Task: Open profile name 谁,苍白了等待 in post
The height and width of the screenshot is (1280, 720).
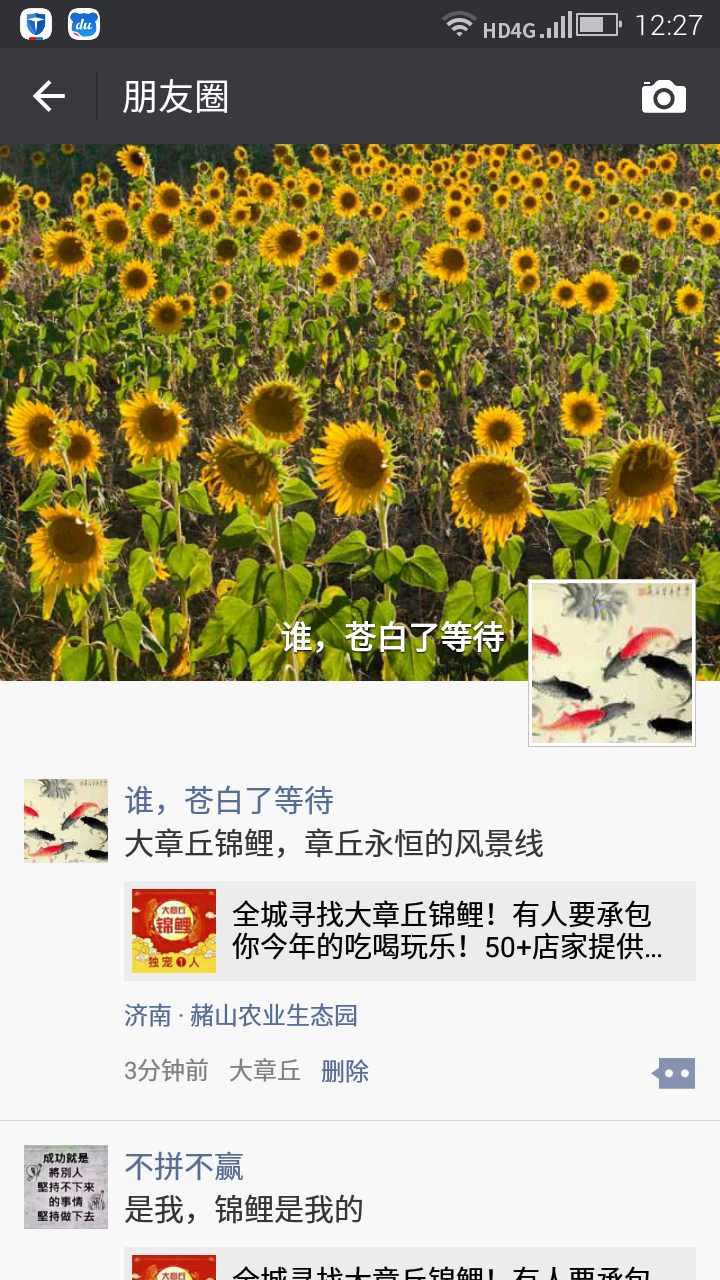Action: coord(229,800)
